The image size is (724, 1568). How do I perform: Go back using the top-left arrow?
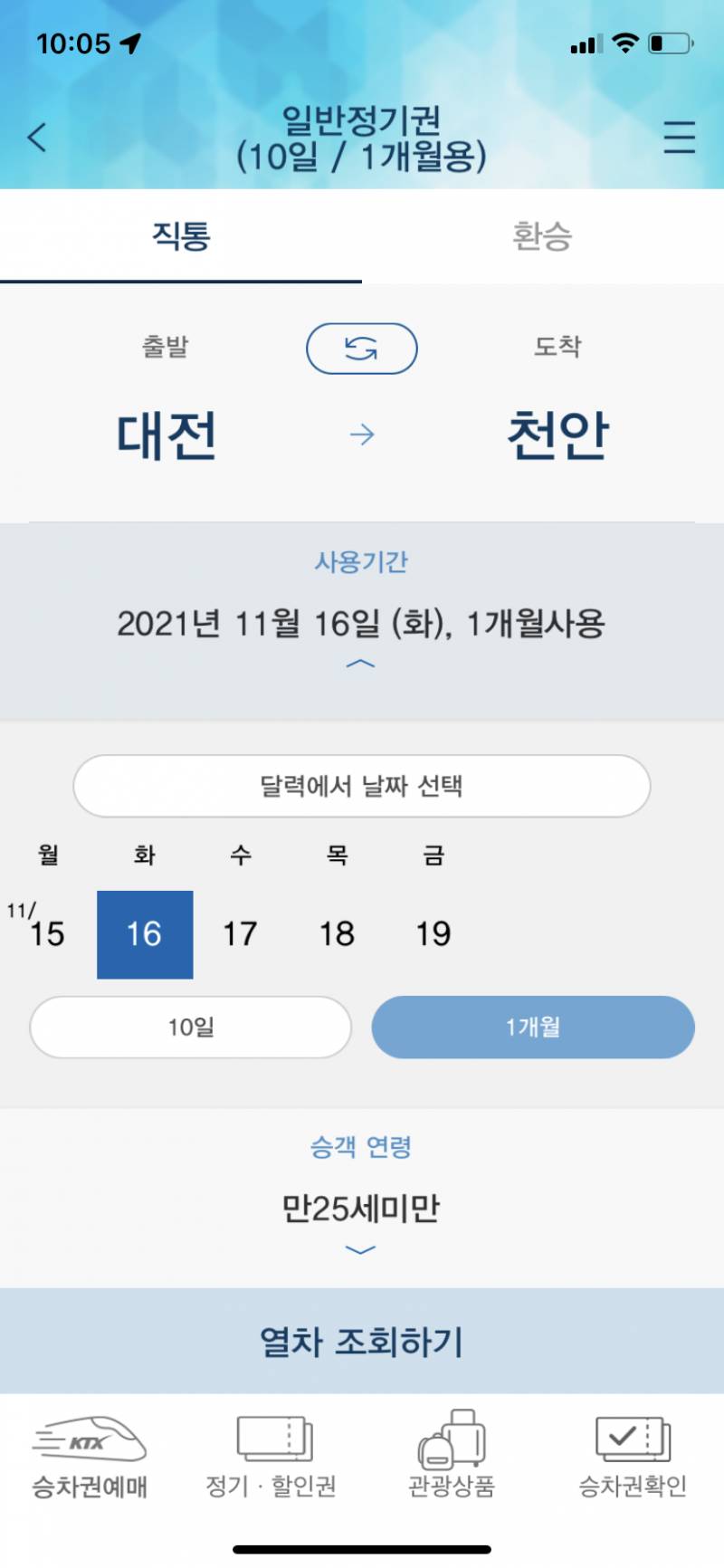click(37, 138)
